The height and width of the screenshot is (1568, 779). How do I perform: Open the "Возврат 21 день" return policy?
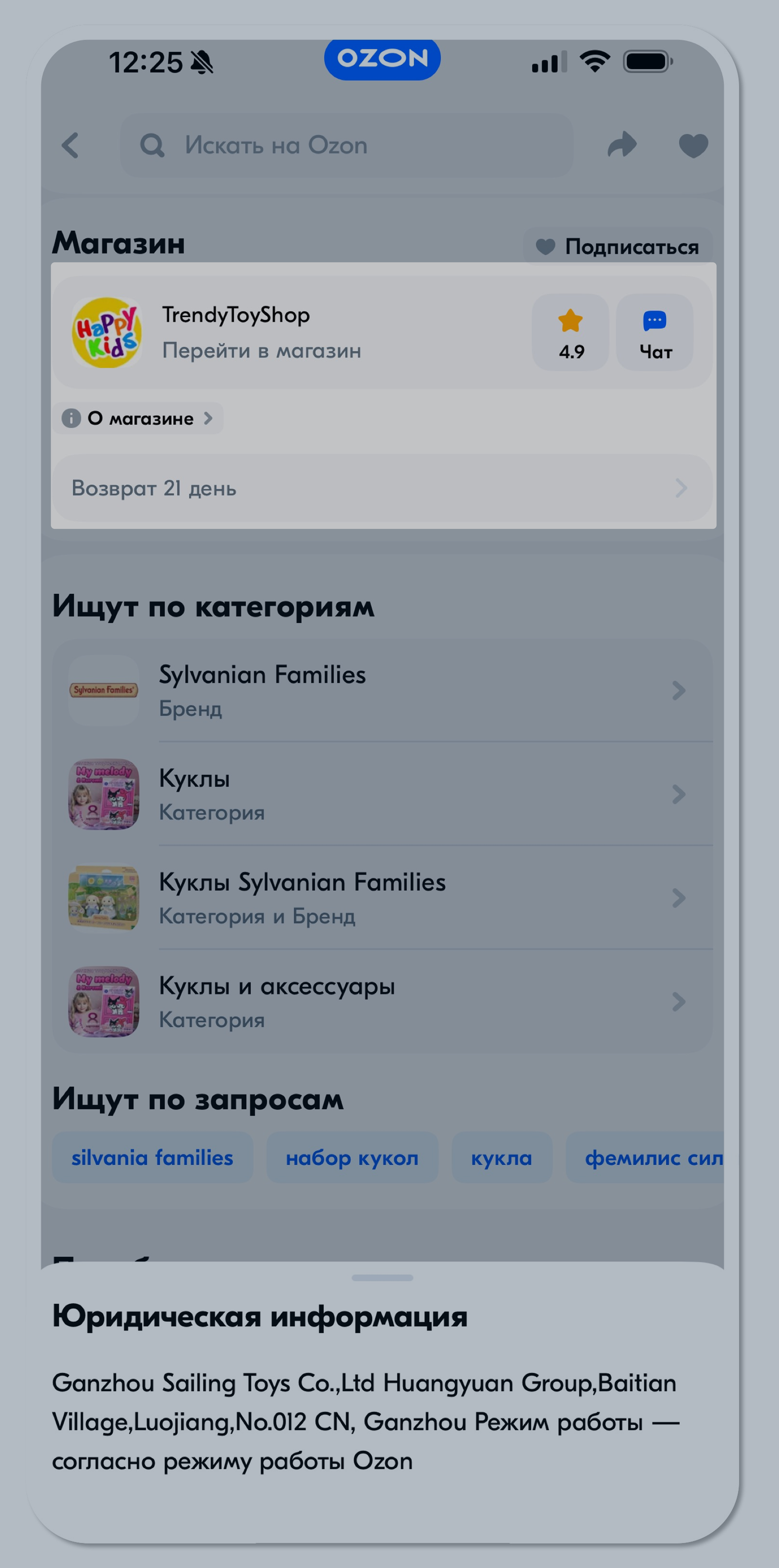pos(382,488)
